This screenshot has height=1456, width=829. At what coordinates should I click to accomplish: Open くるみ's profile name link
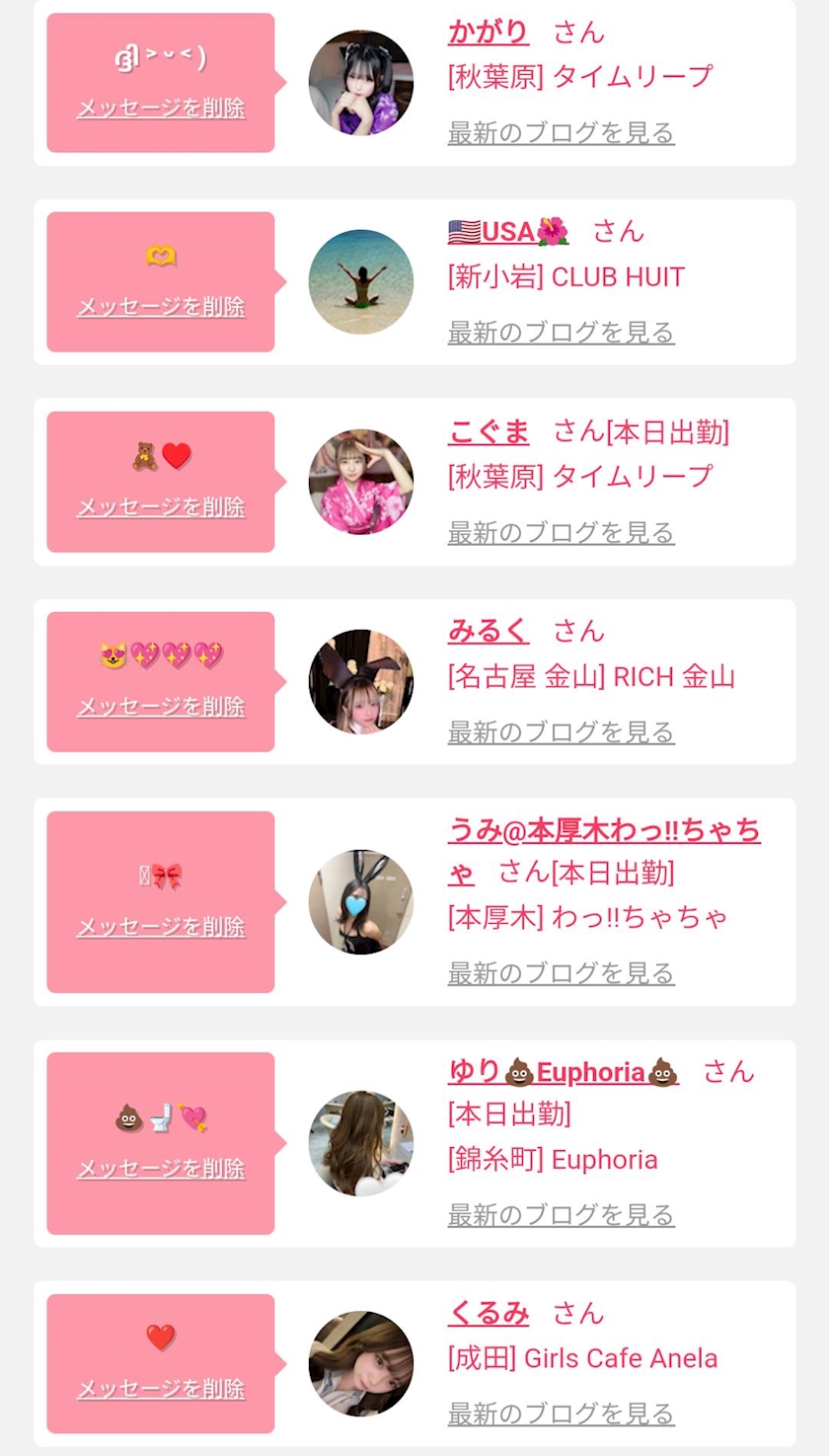[489, 1313]
